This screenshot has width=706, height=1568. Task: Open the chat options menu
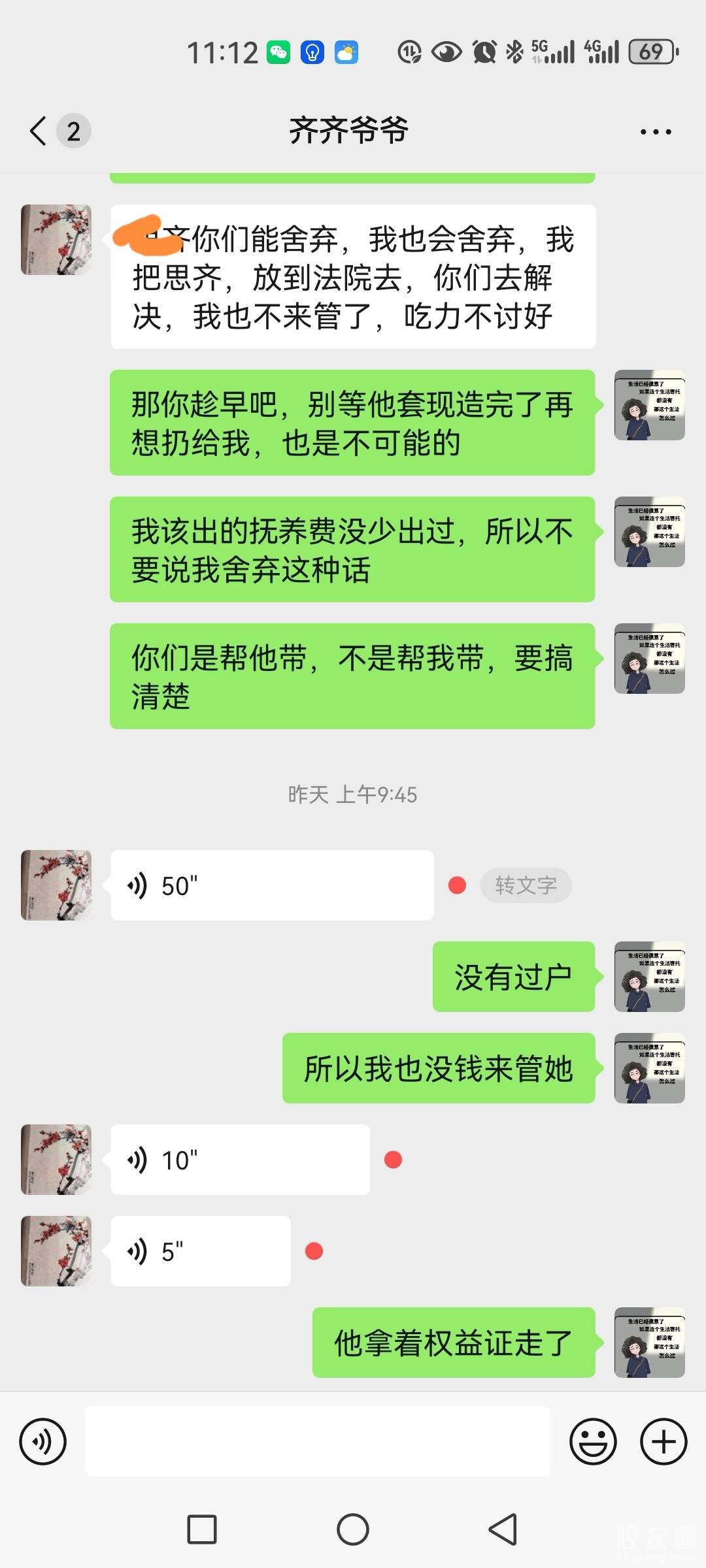pos(655,132)
